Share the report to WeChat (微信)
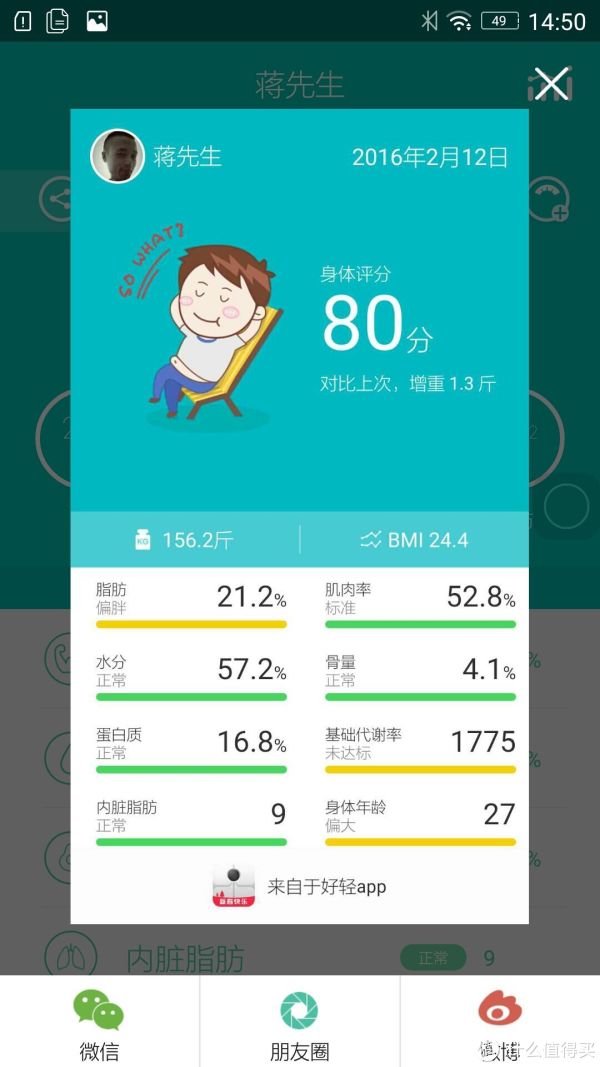The width and height of the screenshot is (600, 1067). pos(99,1021)
